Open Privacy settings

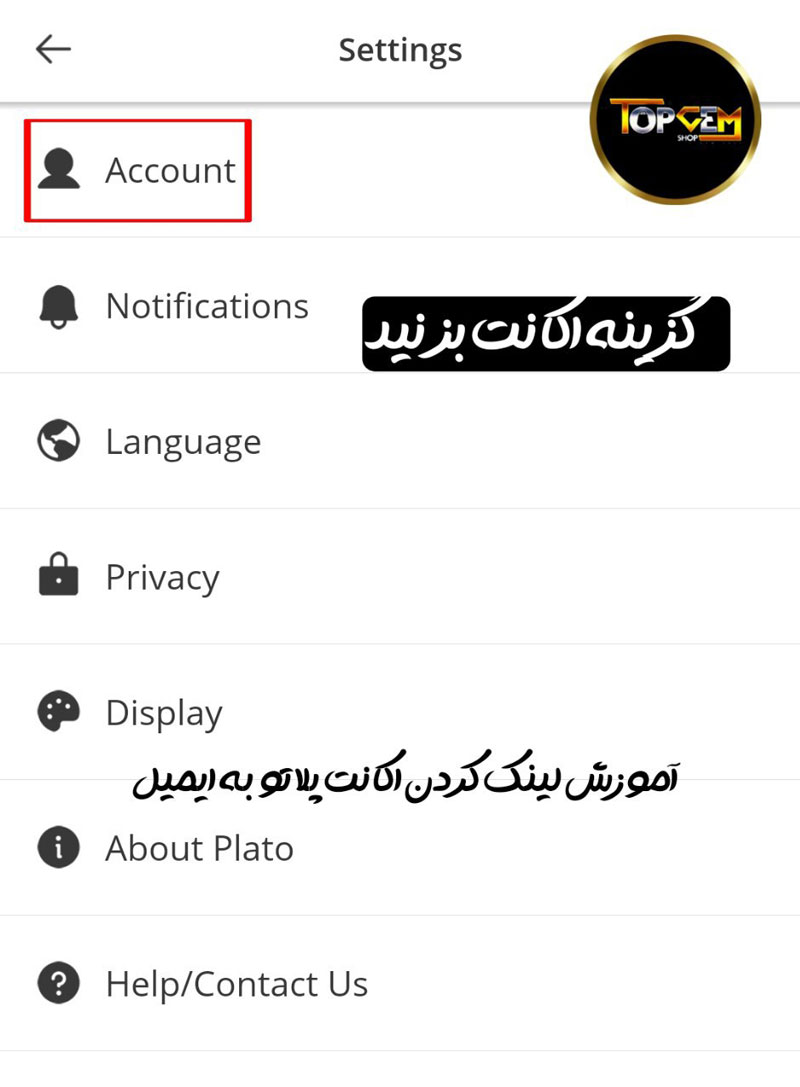(x=162, y=578)
